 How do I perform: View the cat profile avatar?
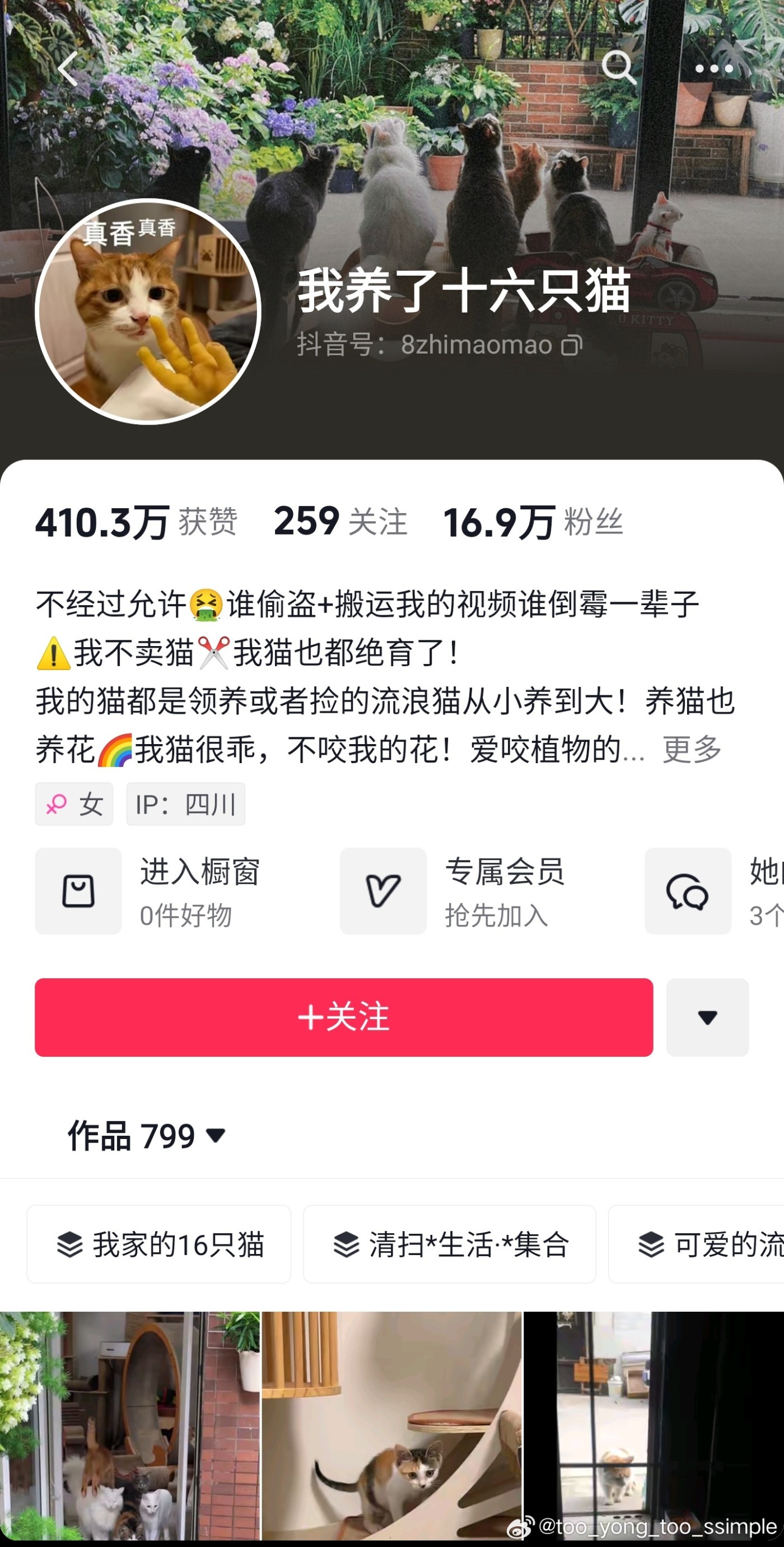click(x=148, y=312)
